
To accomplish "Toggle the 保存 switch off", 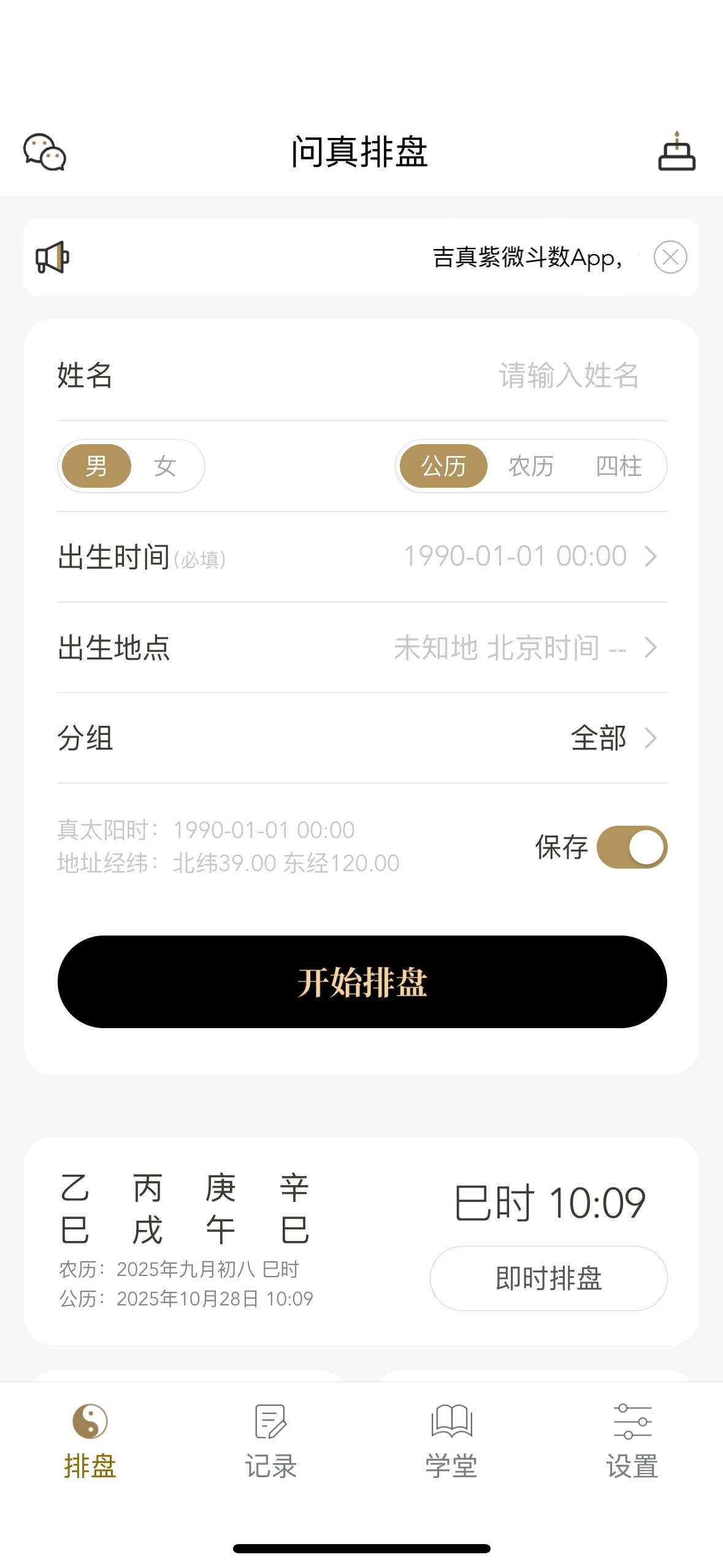I will point(632,847).
